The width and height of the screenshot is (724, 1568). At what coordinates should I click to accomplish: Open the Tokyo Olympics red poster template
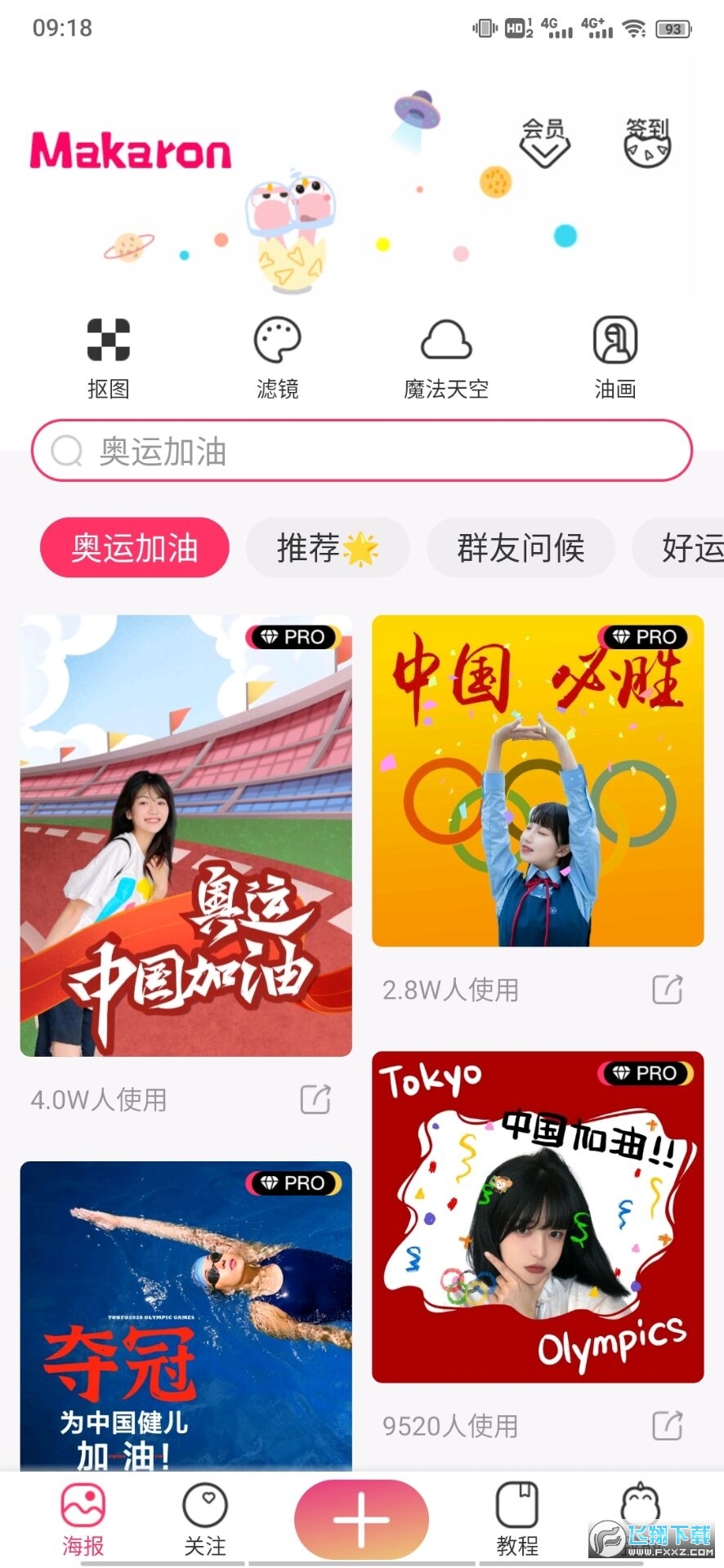(538, 1217)
